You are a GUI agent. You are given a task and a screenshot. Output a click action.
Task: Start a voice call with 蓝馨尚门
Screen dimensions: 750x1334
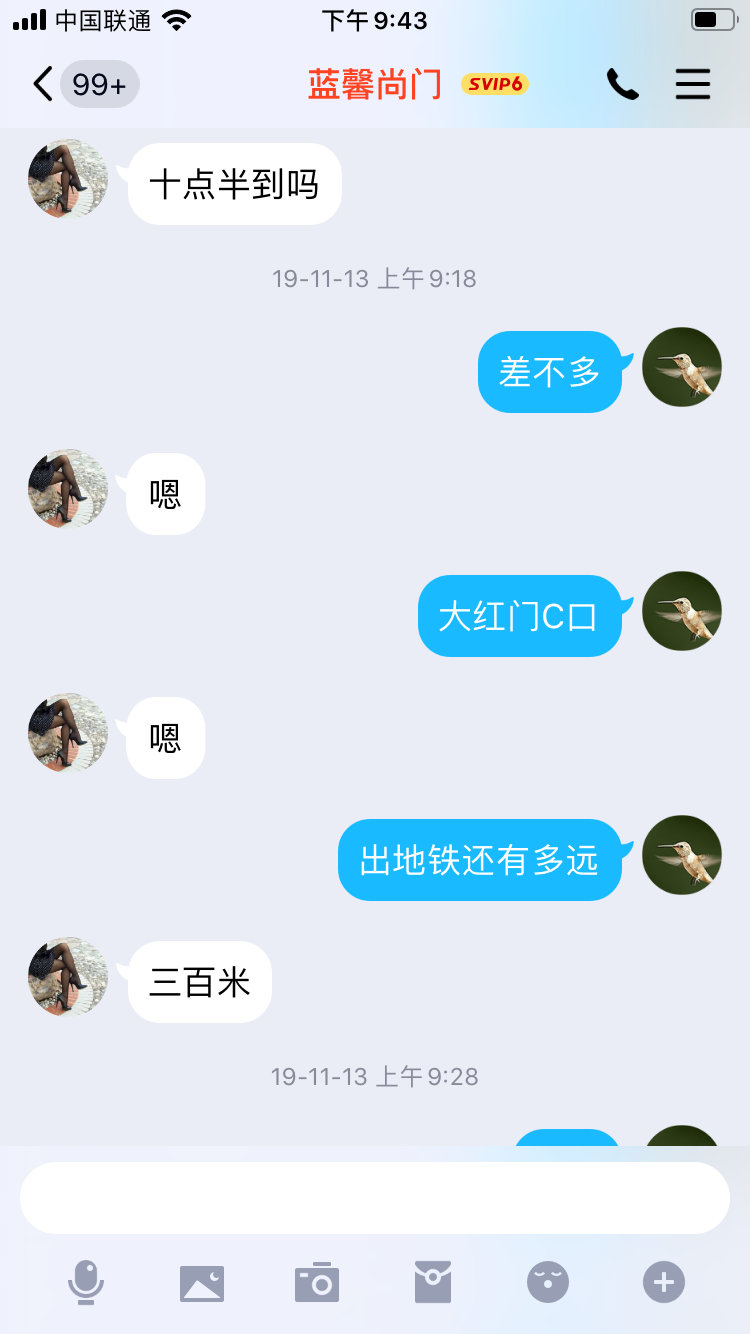tap(622, 84)
